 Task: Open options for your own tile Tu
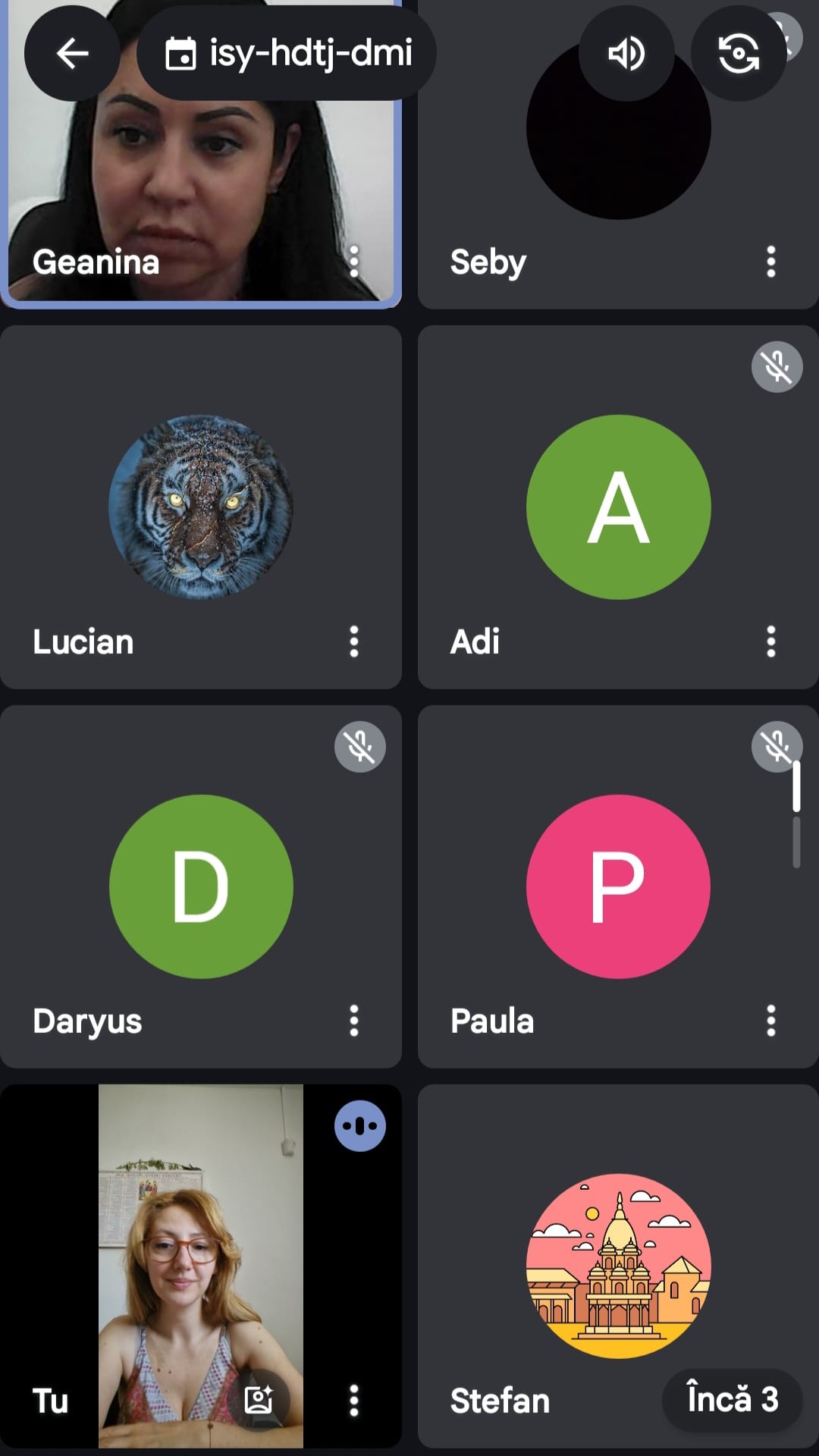point(354,1400)
